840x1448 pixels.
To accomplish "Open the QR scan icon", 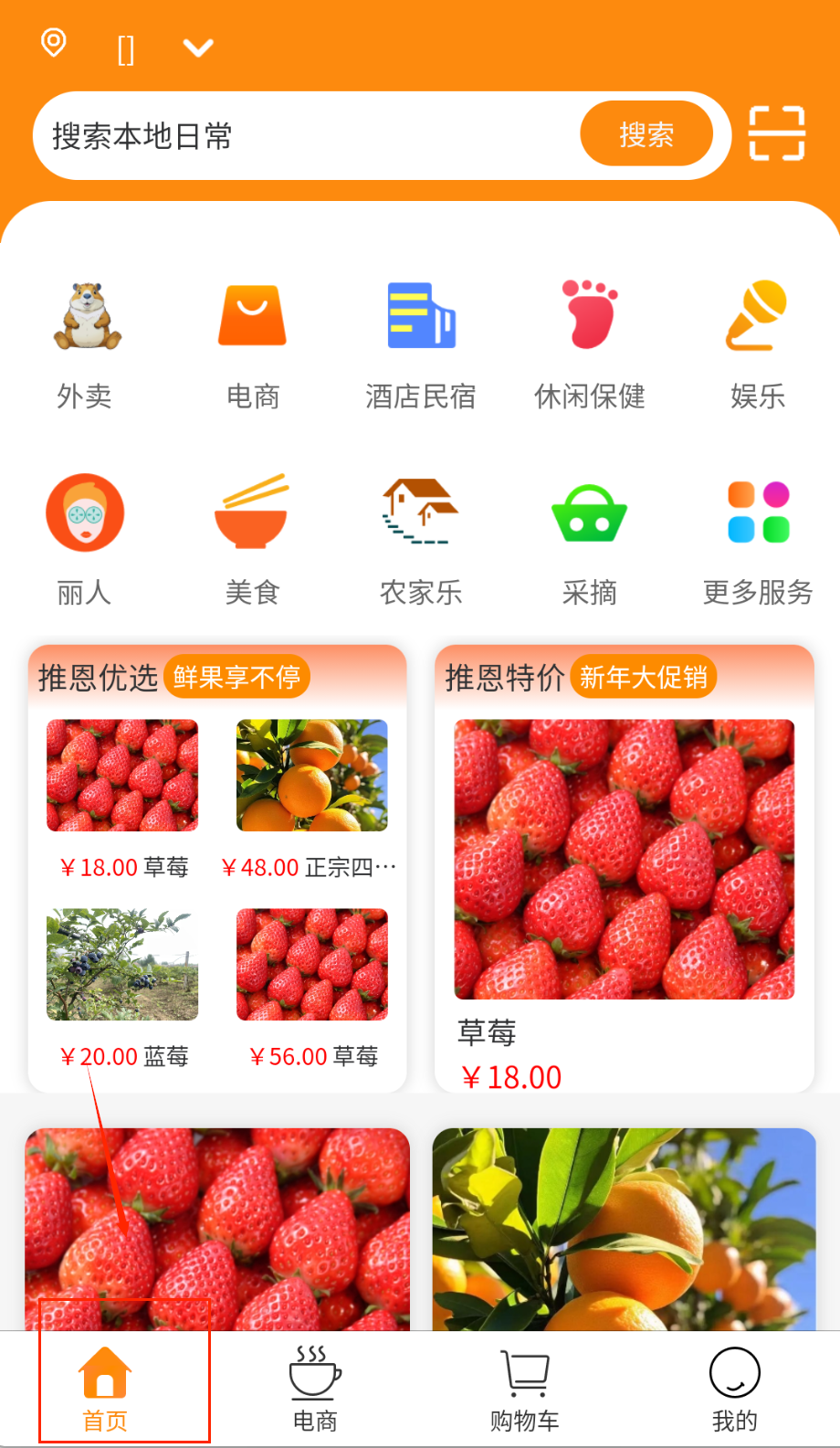I will (777, 133).
